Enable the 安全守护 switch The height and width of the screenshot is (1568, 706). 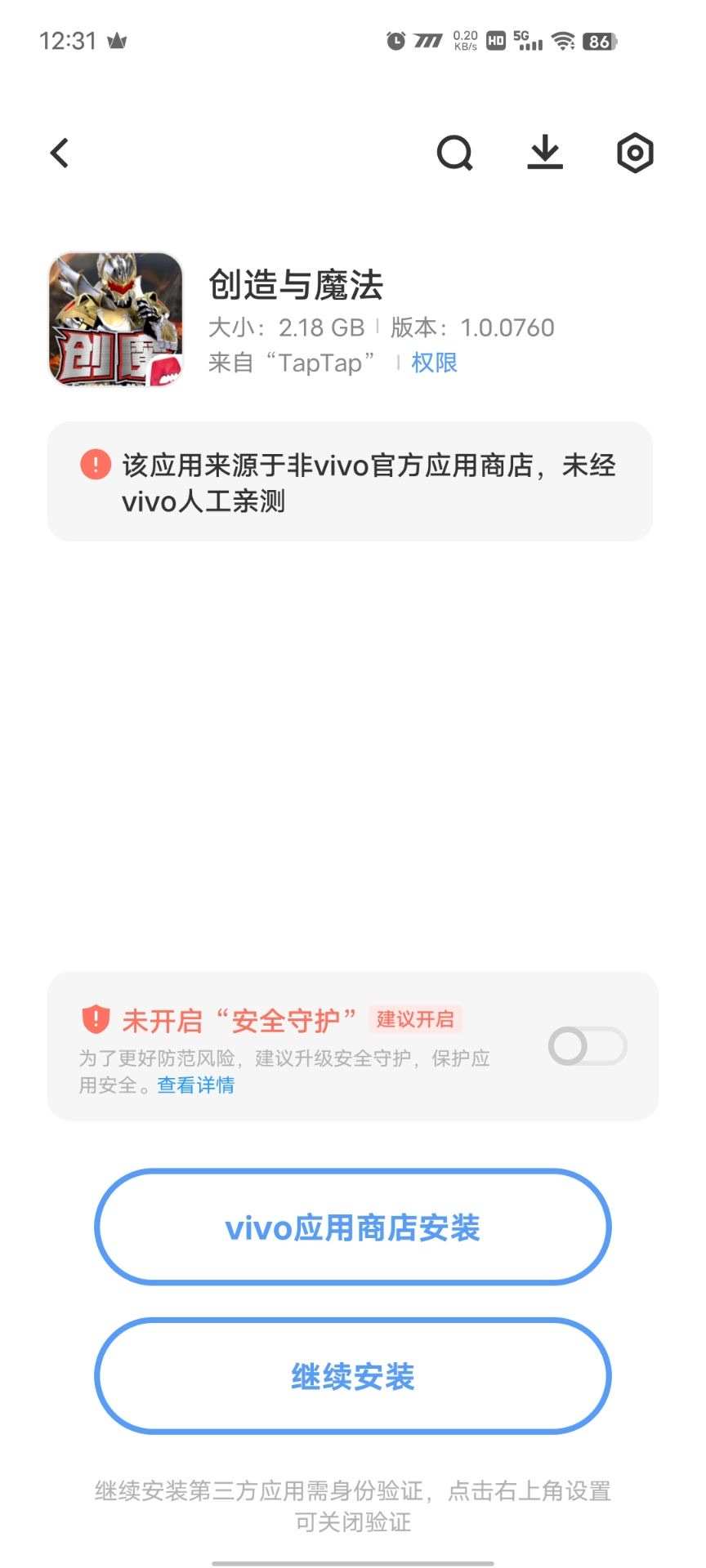[588, 1046]
